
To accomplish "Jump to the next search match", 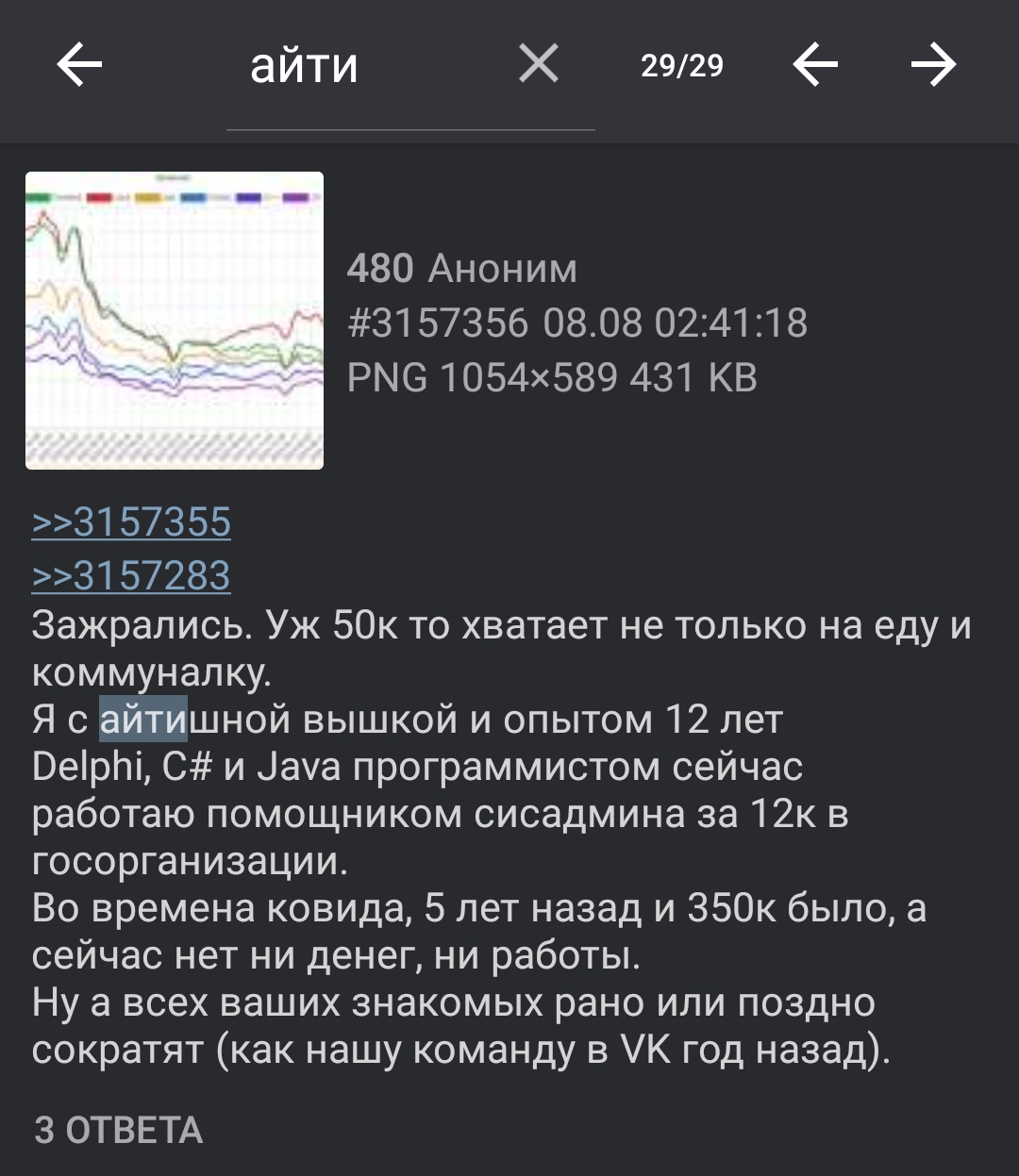I will point(934,65).
